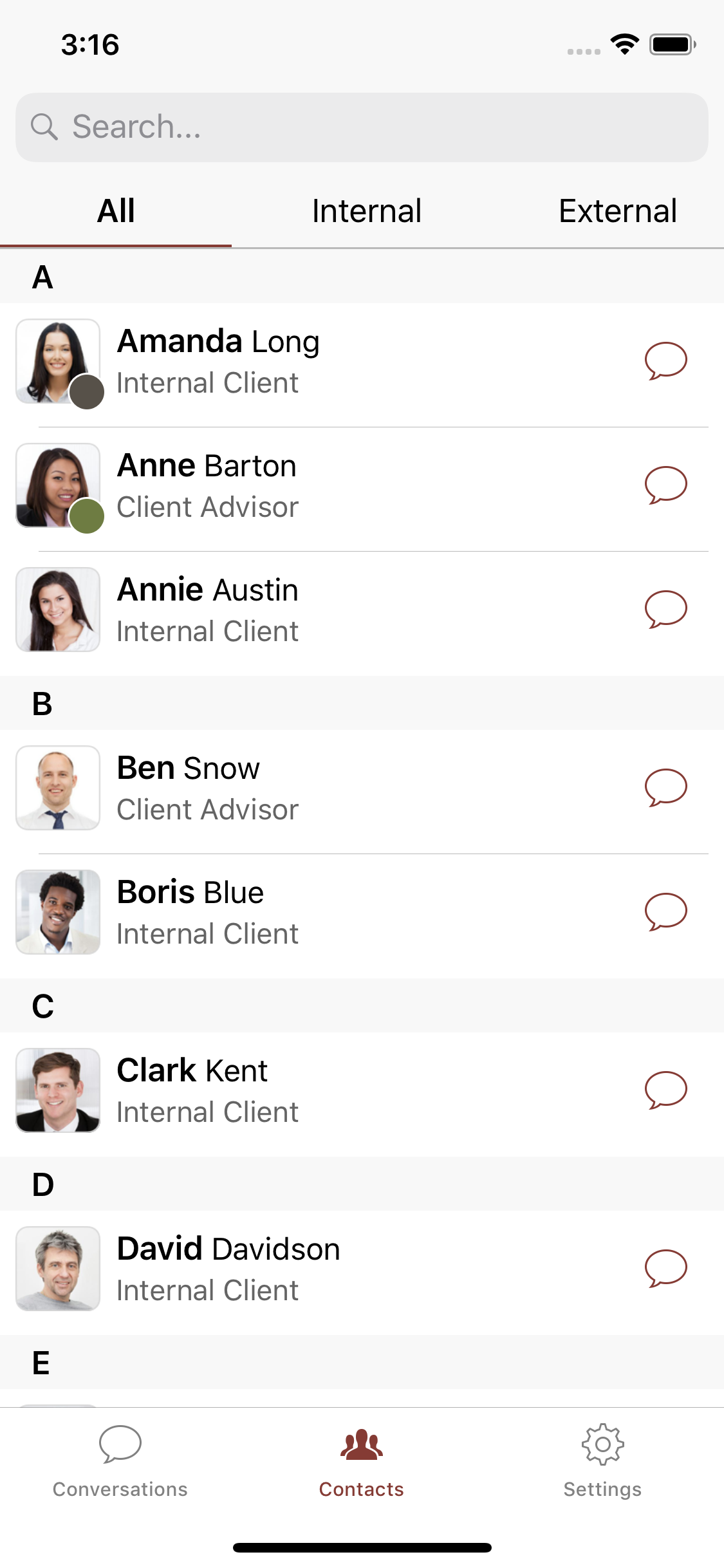This screenshot has width=724, height=1568.
Task: Switch to the Internal tab
Action: [366, 211]
